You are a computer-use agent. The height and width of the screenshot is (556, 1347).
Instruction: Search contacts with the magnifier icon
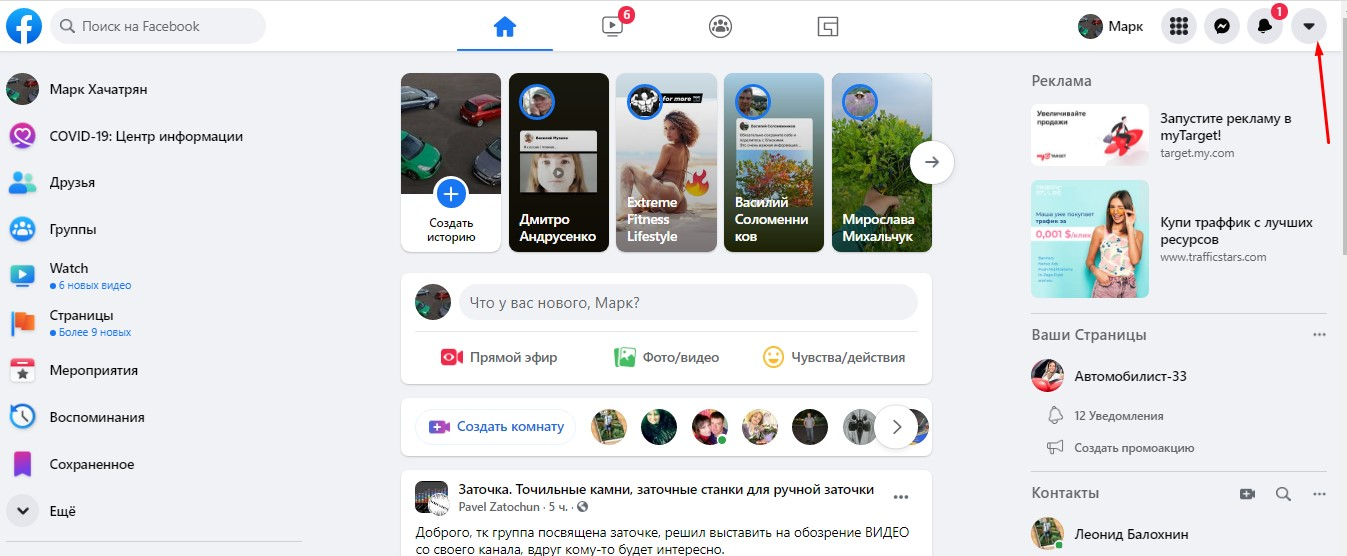pyautogui.click(x=1283, y=493)
